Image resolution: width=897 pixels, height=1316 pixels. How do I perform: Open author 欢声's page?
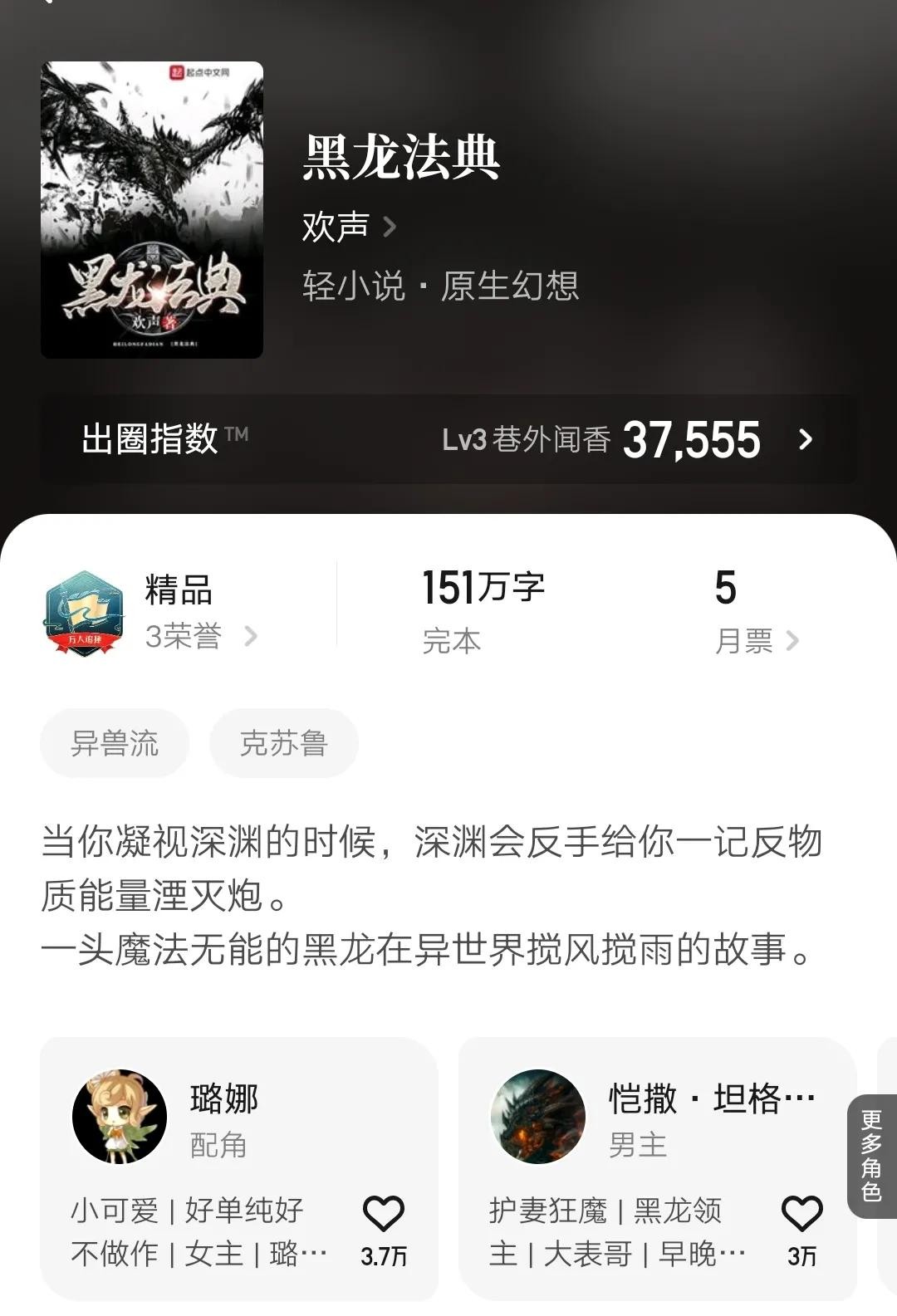point(349,227)
